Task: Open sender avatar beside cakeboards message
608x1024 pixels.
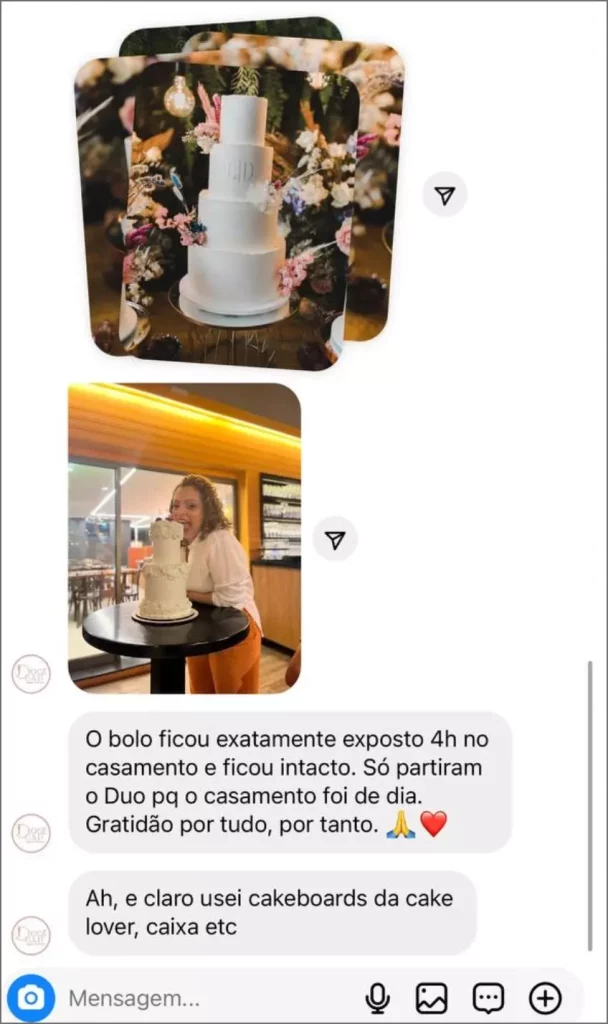Action: (31, 935)
